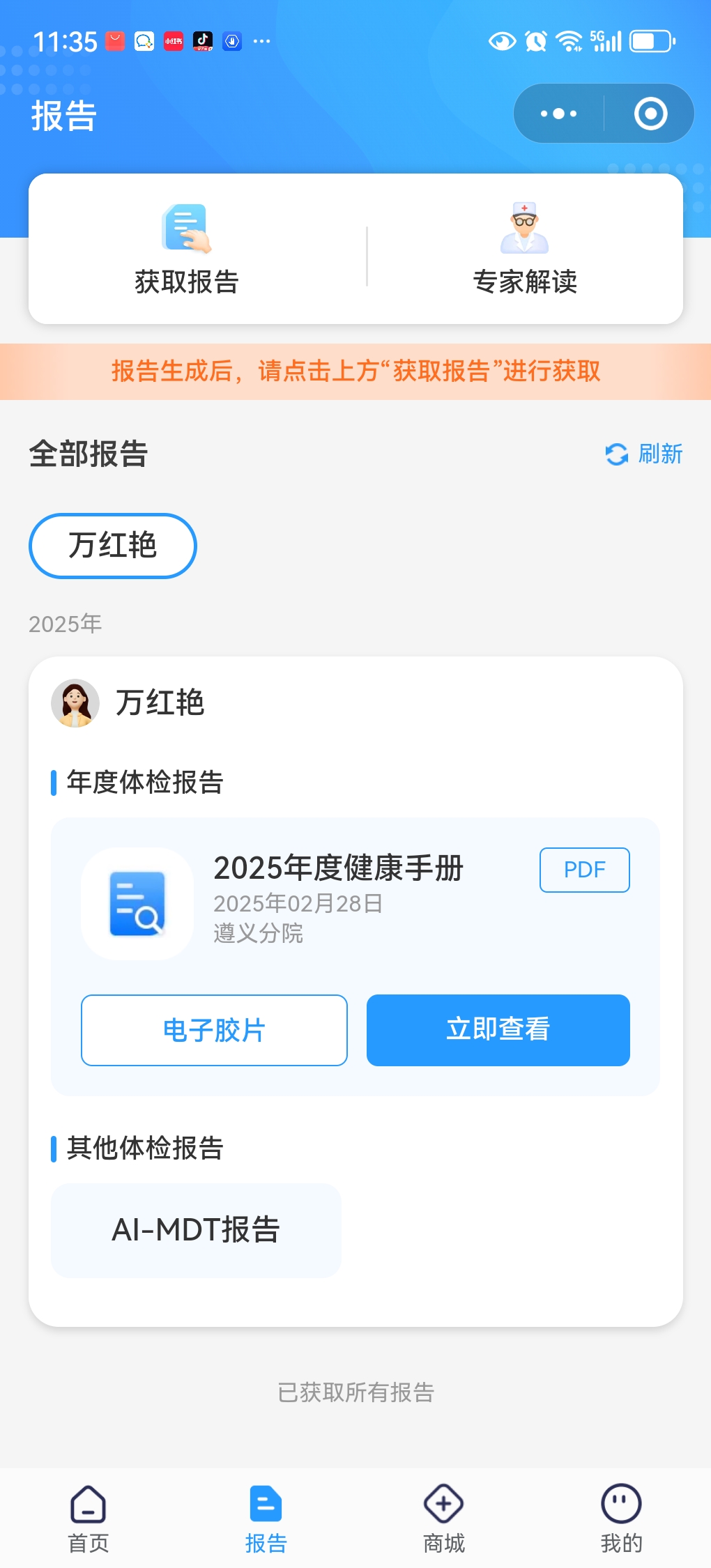Open the 2025年度健康手册 PDF
The height and width of the screenshot is (1568, 711).
[584, 870]
